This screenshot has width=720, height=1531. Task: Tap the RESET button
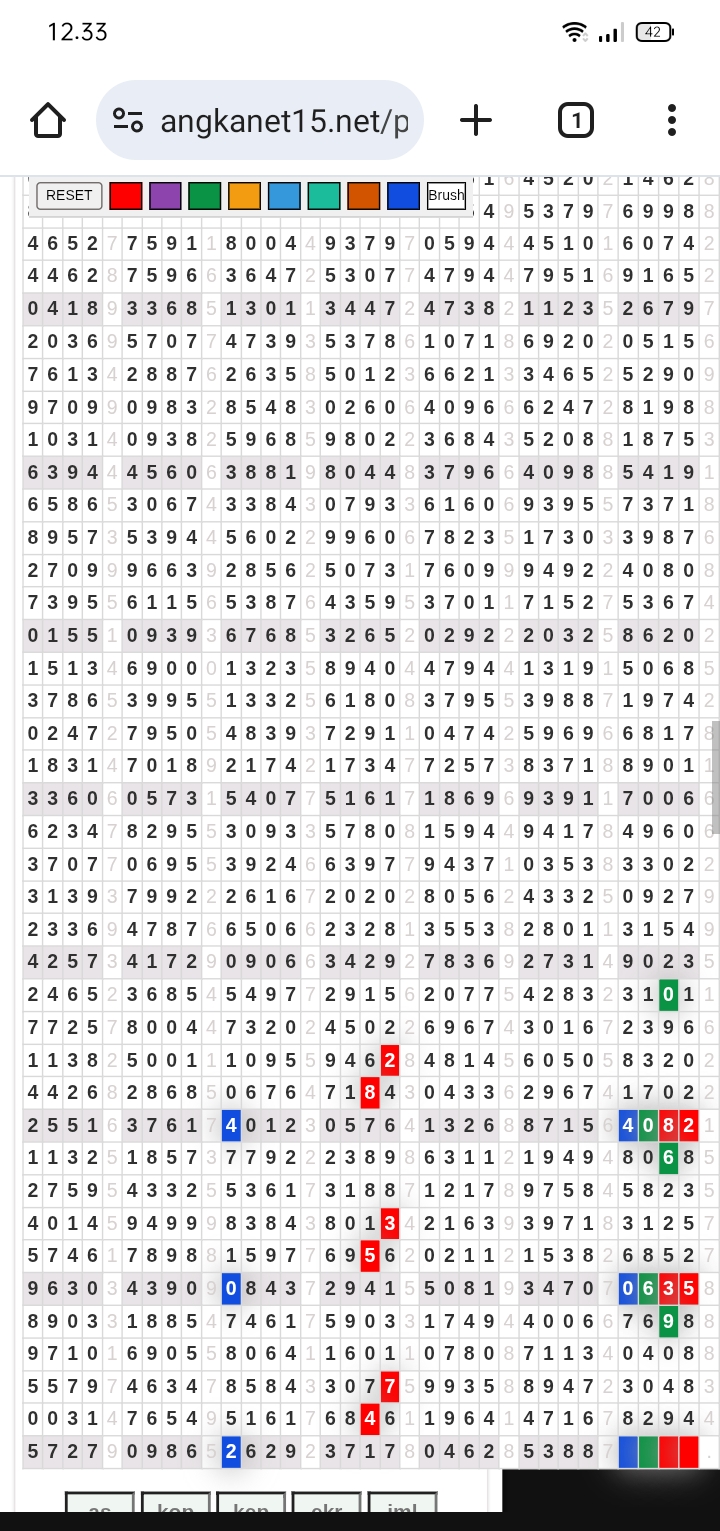(69, 196)
